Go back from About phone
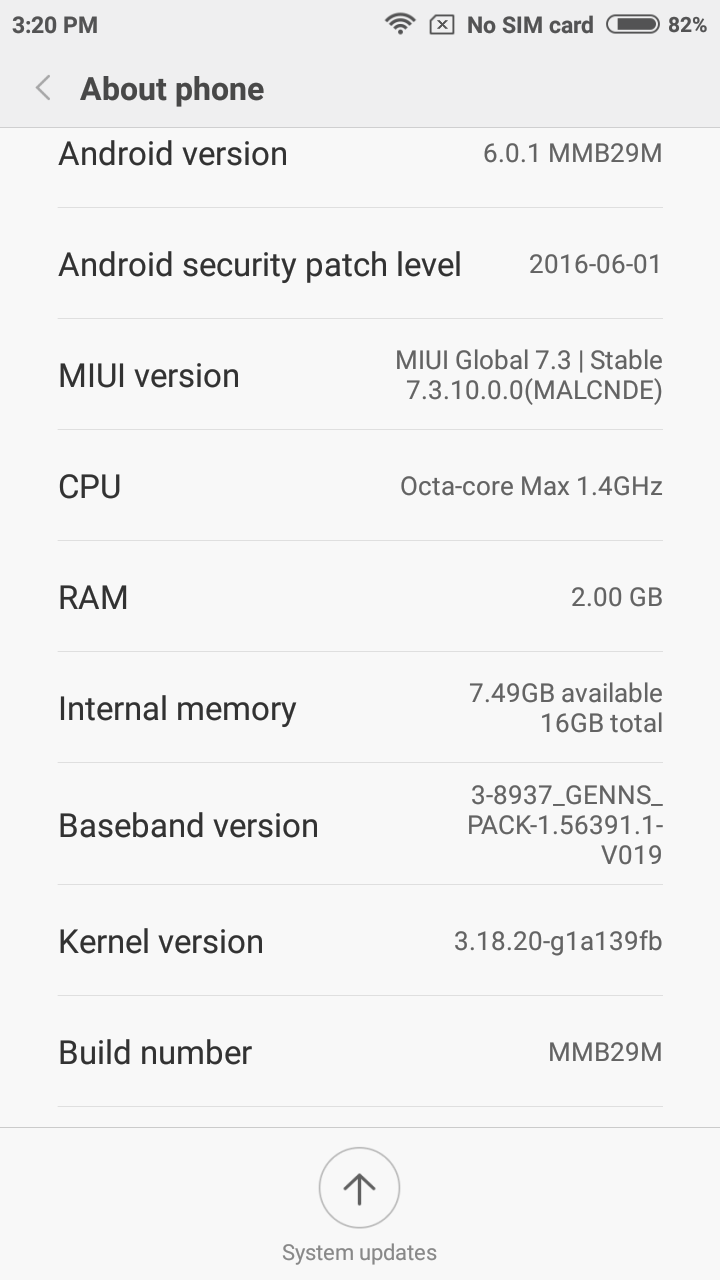This screenshot has width=720, height=1280. pos(43,89)
